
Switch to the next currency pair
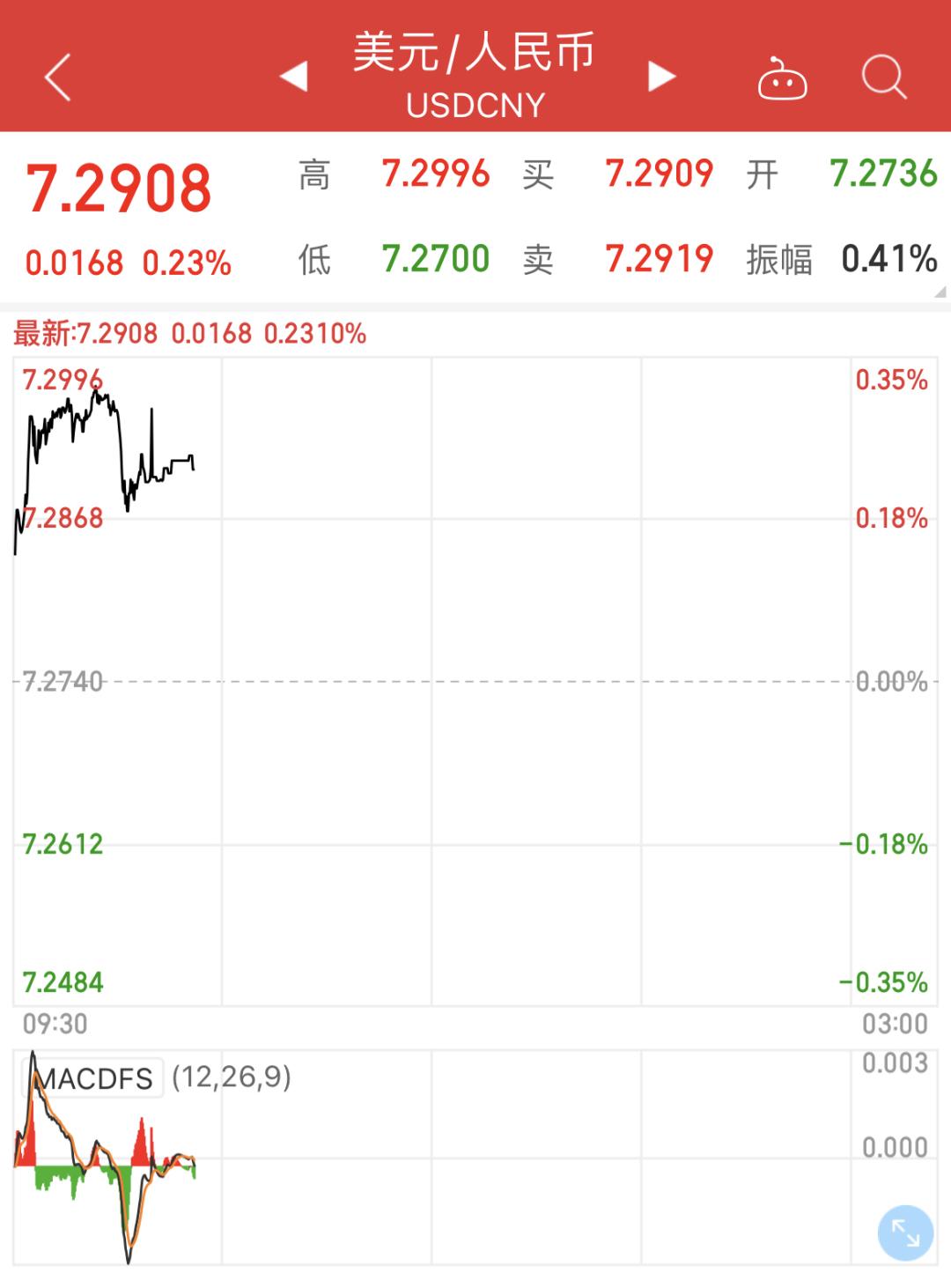click(x=661, y=77)
